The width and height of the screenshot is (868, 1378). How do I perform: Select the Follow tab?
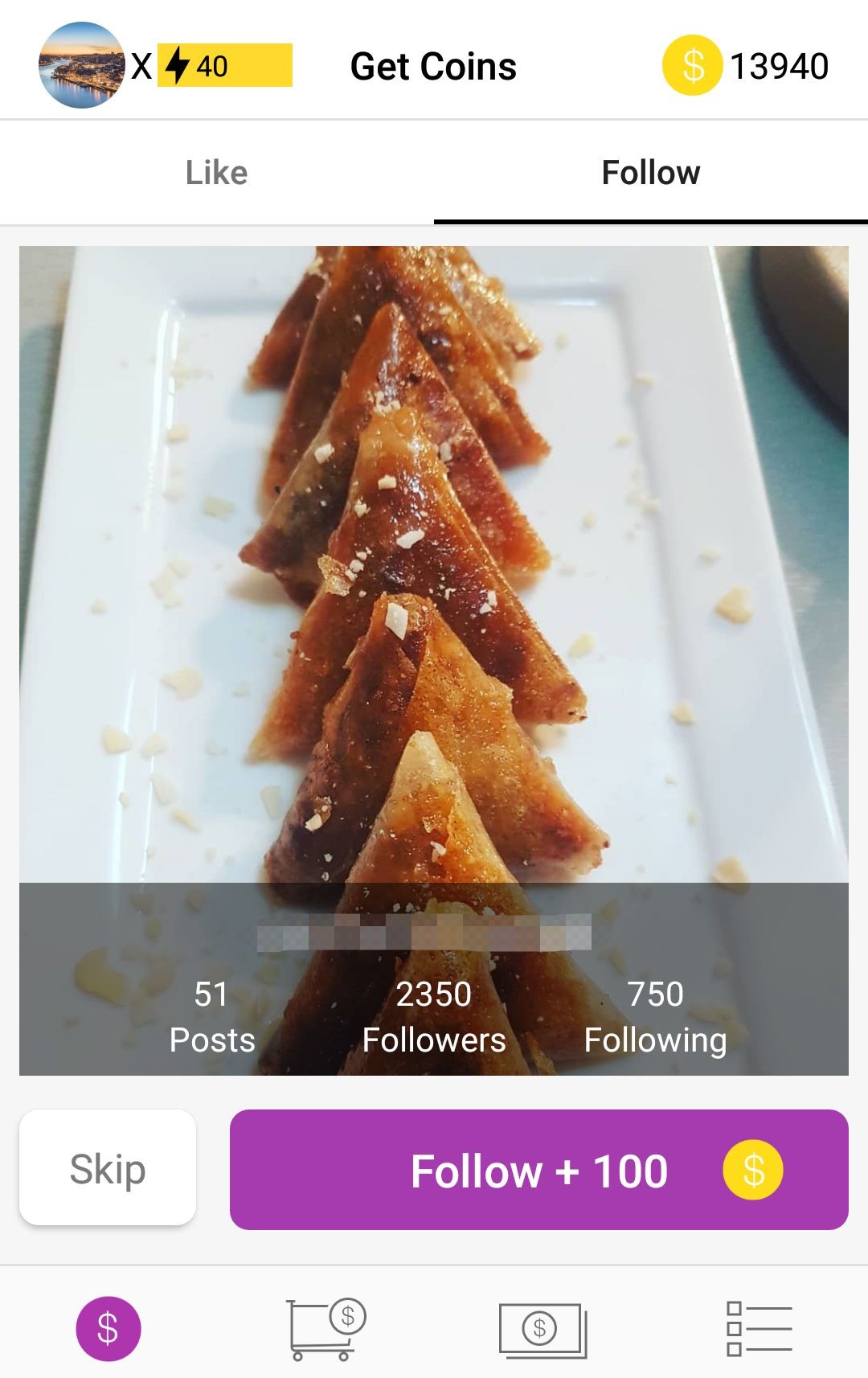650,173
